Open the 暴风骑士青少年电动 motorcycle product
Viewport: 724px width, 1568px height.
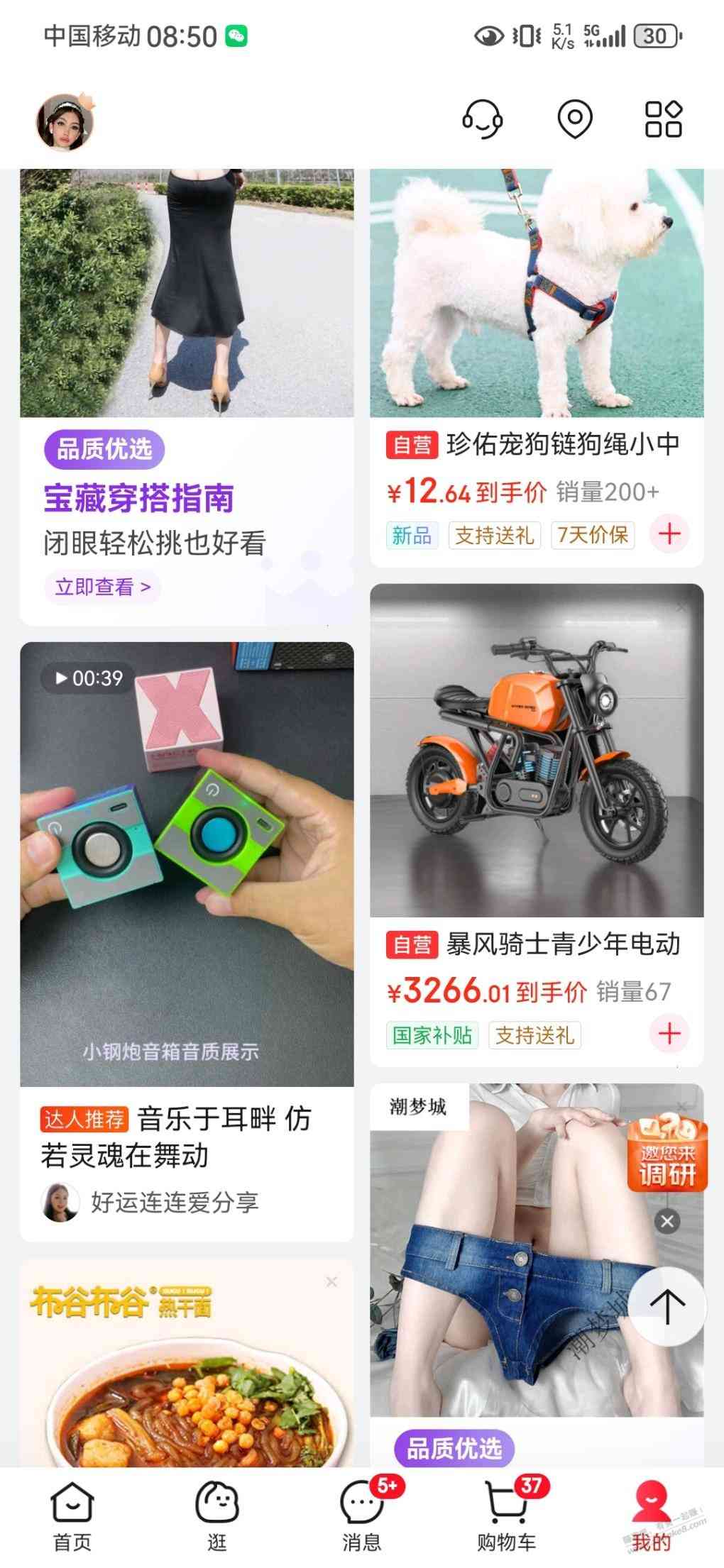(x=537, y=752)
